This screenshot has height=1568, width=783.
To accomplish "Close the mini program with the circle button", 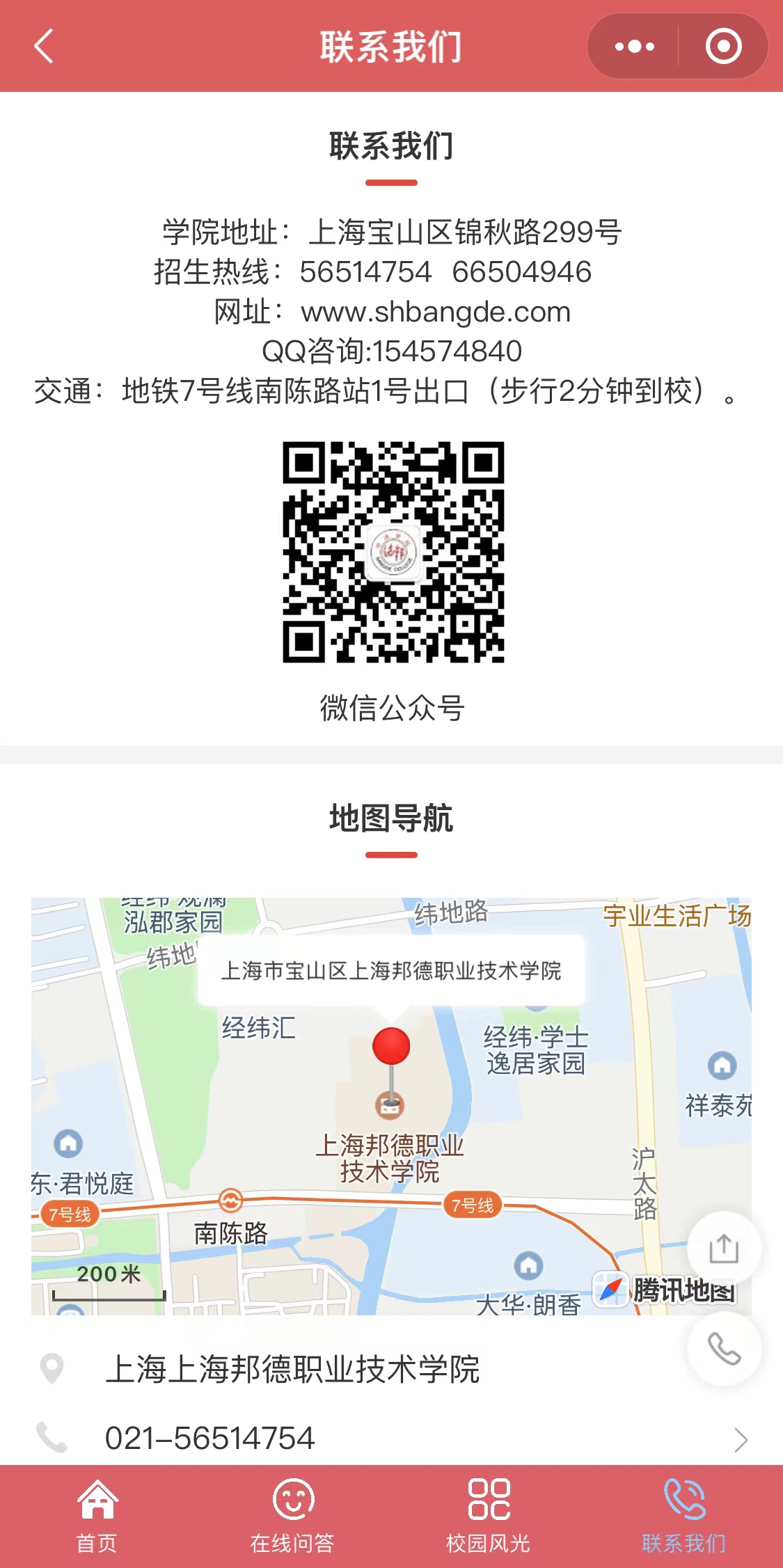I will [x=724, y=47].
